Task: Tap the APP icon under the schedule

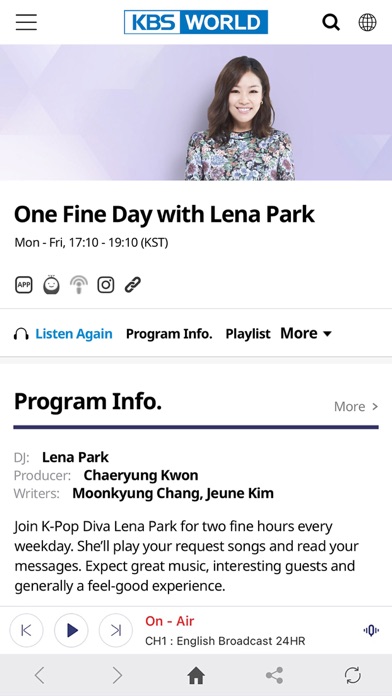Action: pyautogui.click(x=24, y=285)
